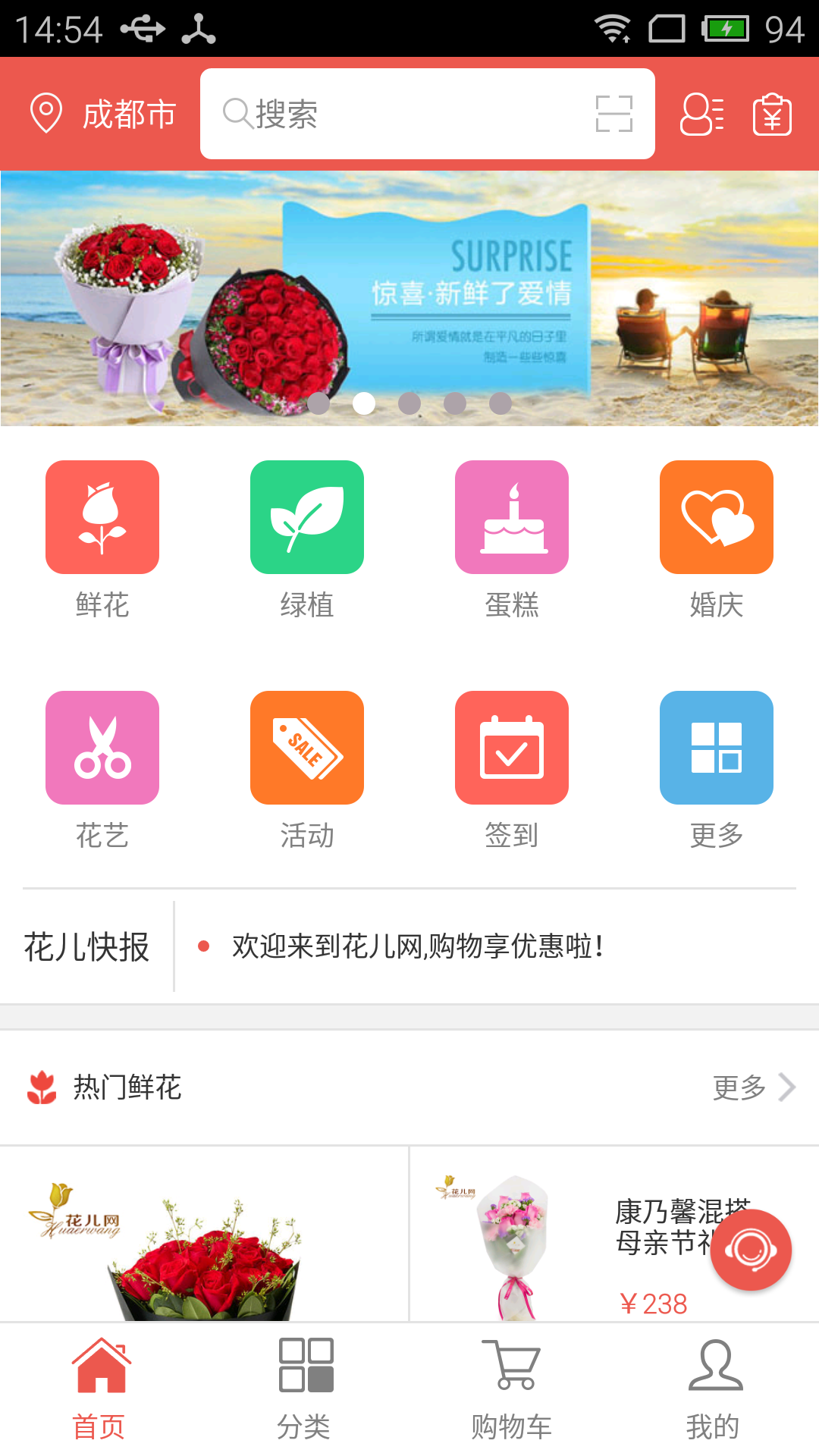Open the 婚庆 wedding category icon
This screenshot has width=819, height=1456.
[716, 516]
